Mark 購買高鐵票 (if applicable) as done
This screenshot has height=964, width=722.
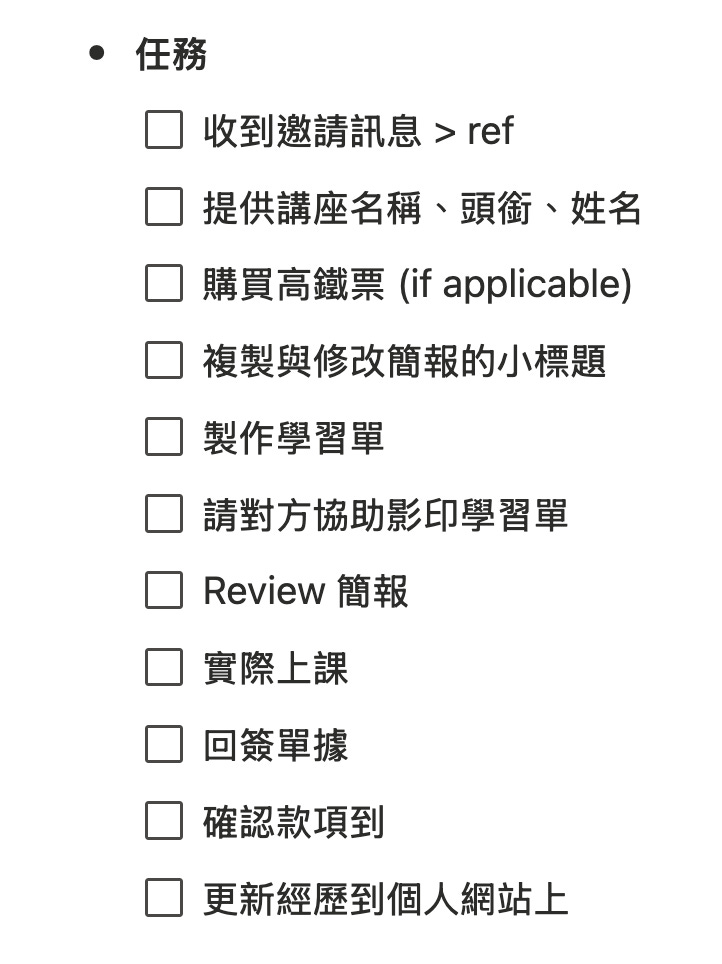(164, 283)
